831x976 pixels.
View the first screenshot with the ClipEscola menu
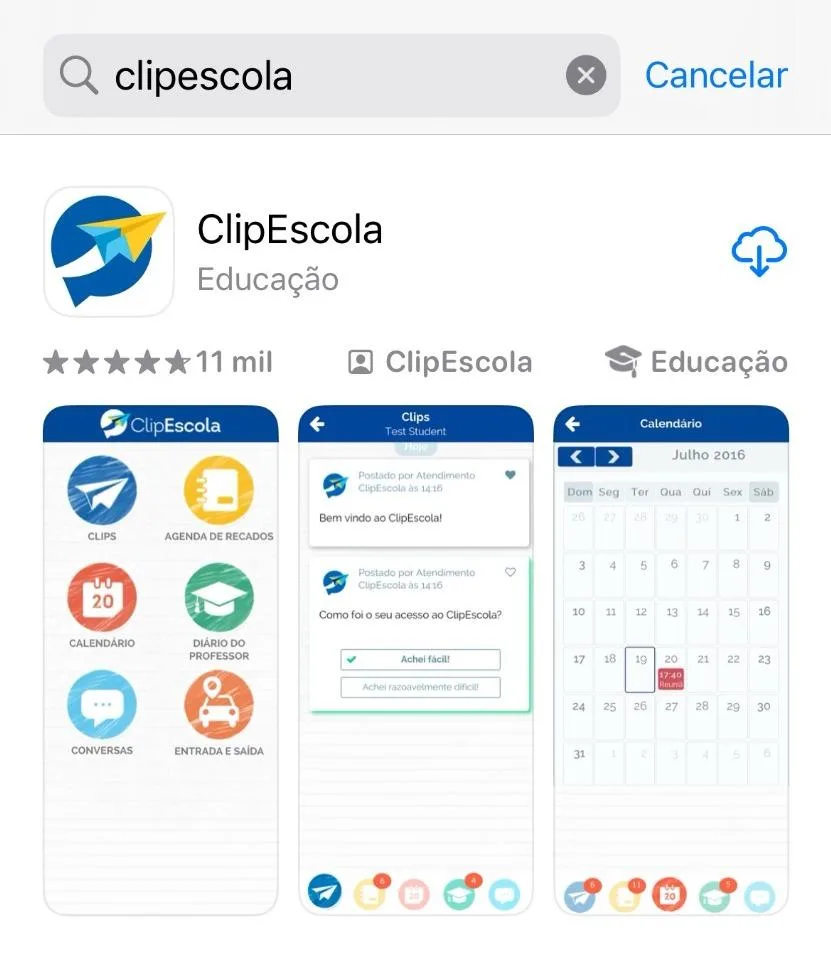160,660
